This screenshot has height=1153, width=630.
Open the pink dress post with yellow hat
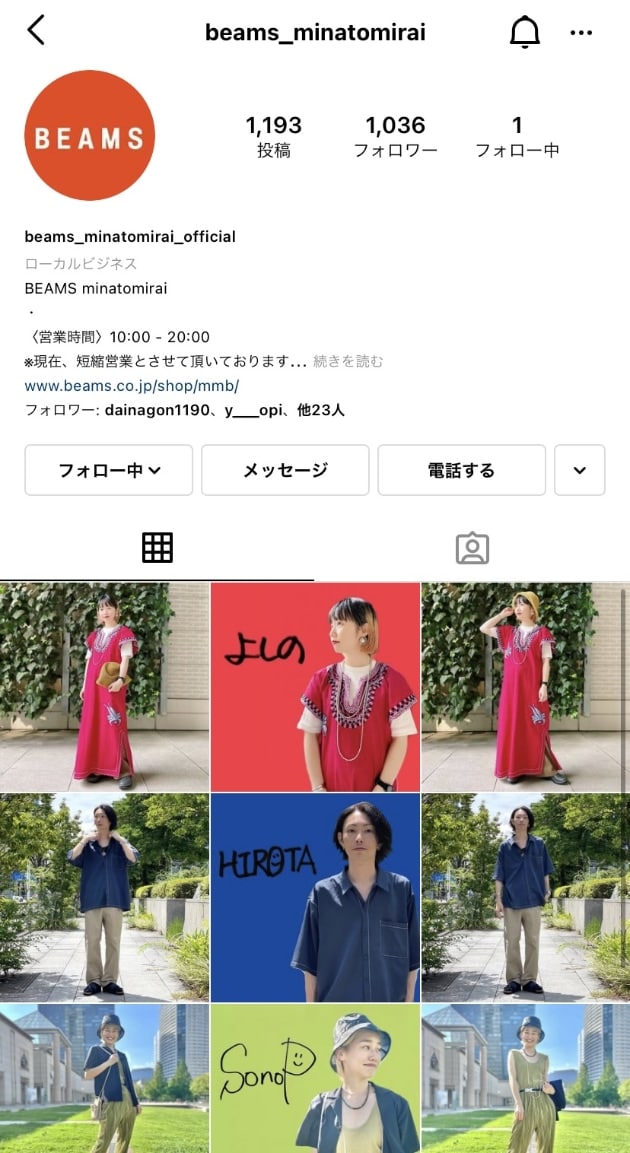coord(525,687)
